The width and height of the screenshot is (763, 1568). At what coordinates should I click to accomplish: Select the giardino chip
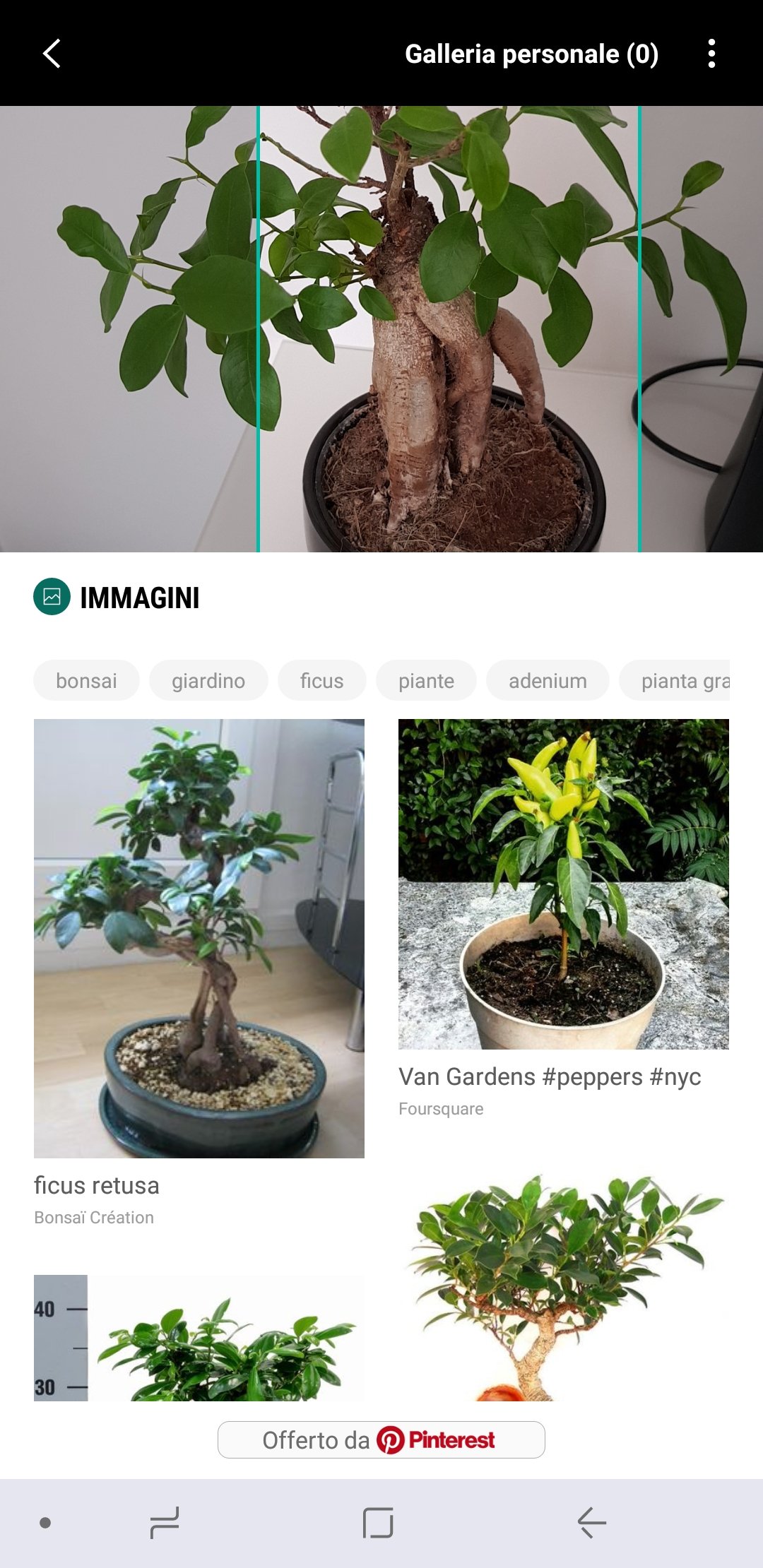[x=208, y=681]
